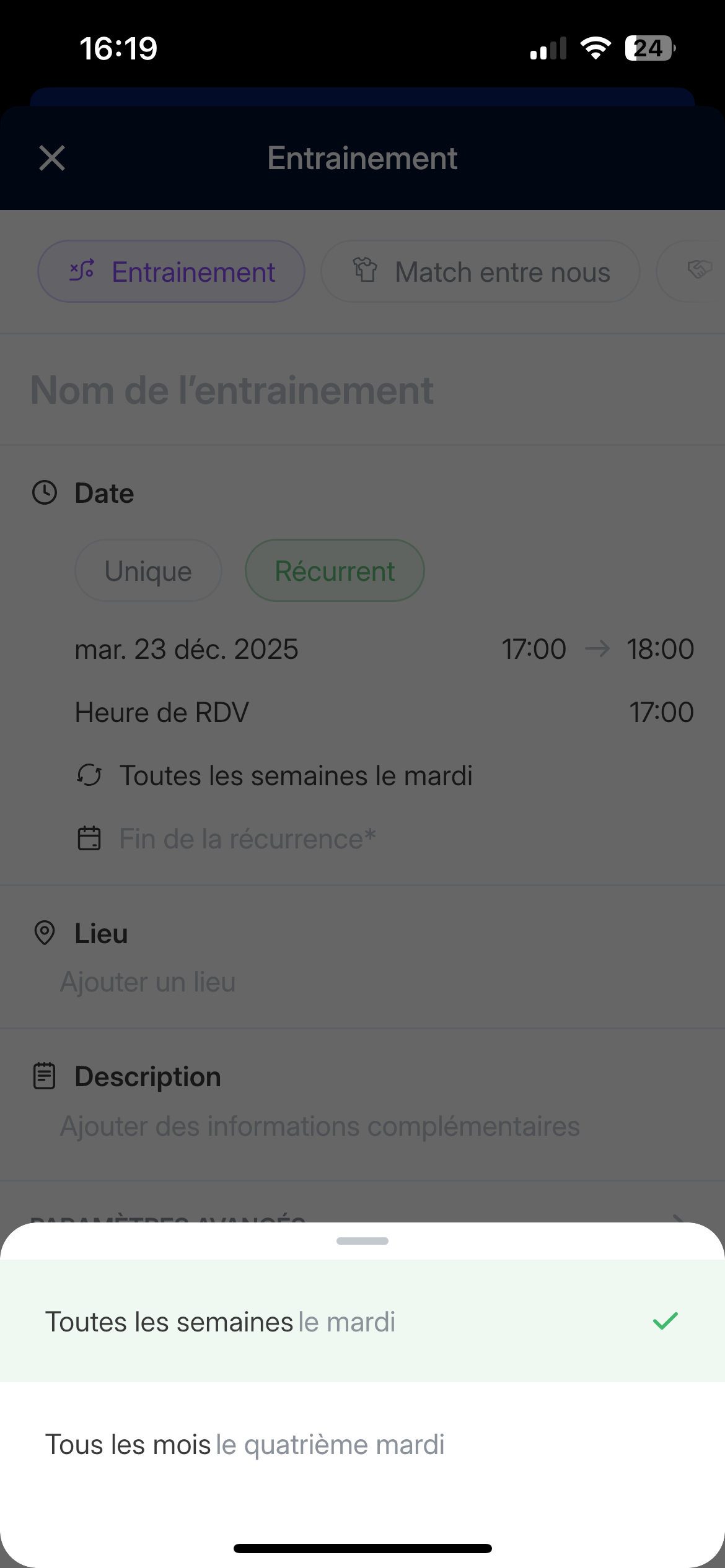Tap the location pin icon next to Lieu
The width and height of the screenshot is (725, 1568).
45,933
